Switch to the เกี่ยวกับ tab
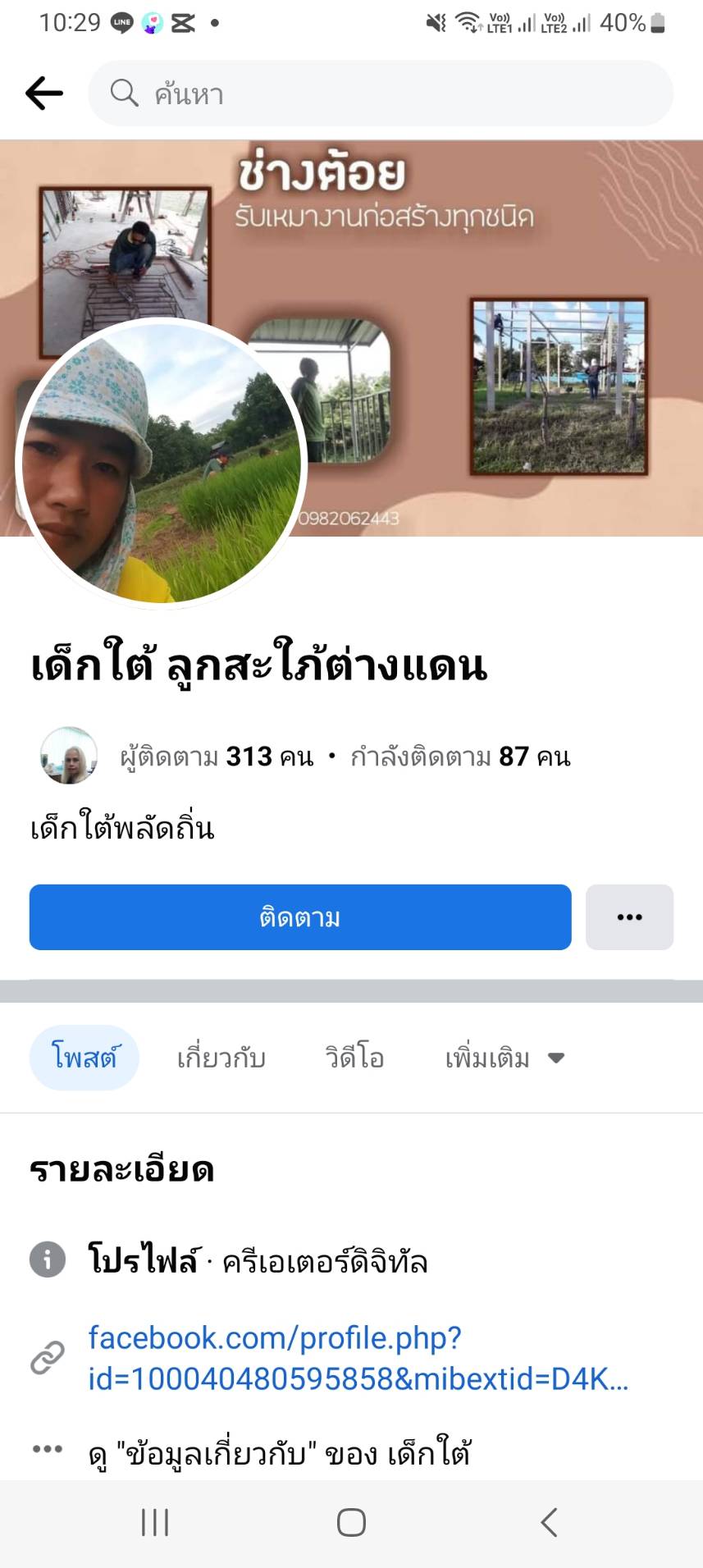The height and width of the screenshot is (1568, 703). tap(221, 1058)
